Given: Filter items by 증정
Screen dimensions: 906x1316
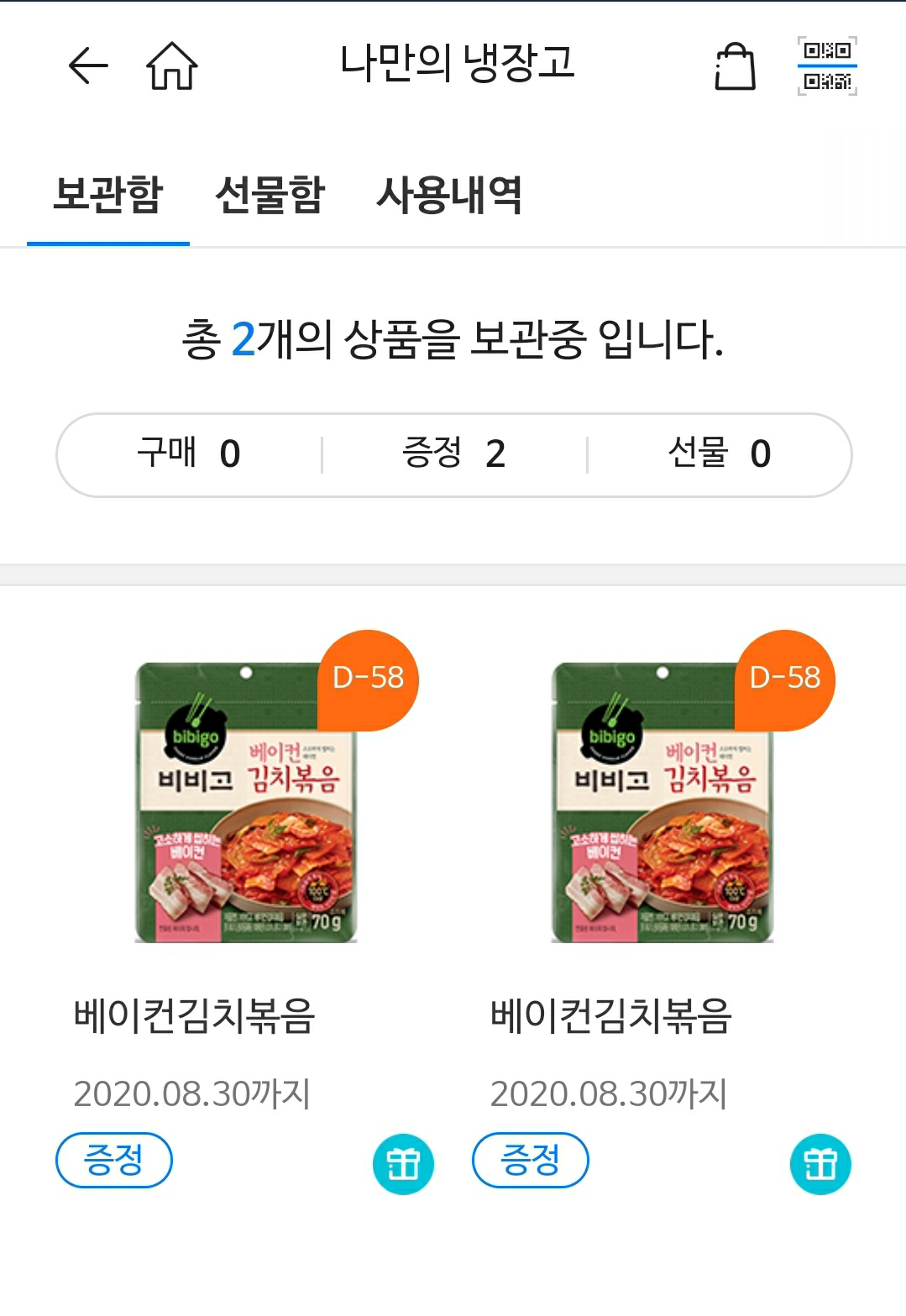Looking at the screenshot, I should pyautogui.click(x=453, y=454).
